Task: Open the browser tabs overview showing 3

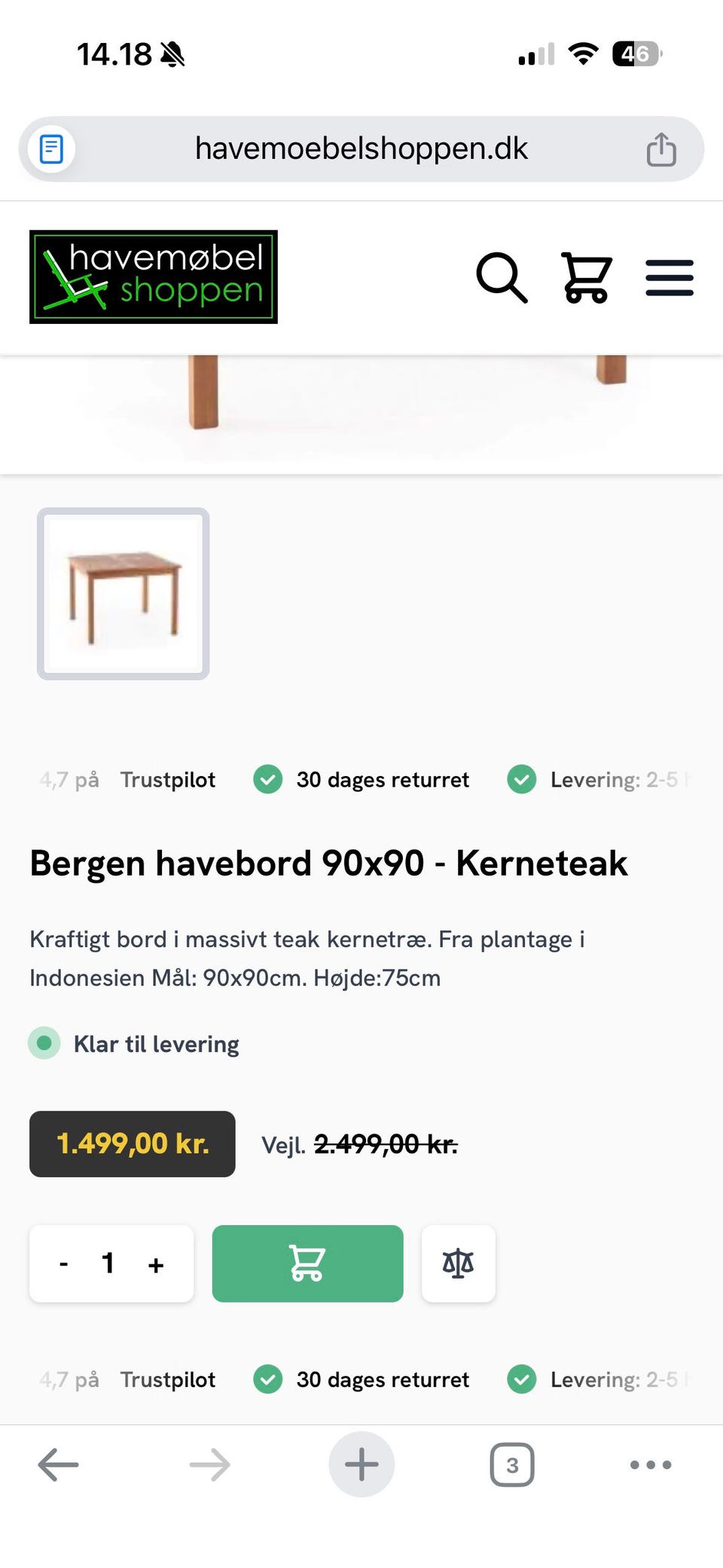Action: 512,1464
